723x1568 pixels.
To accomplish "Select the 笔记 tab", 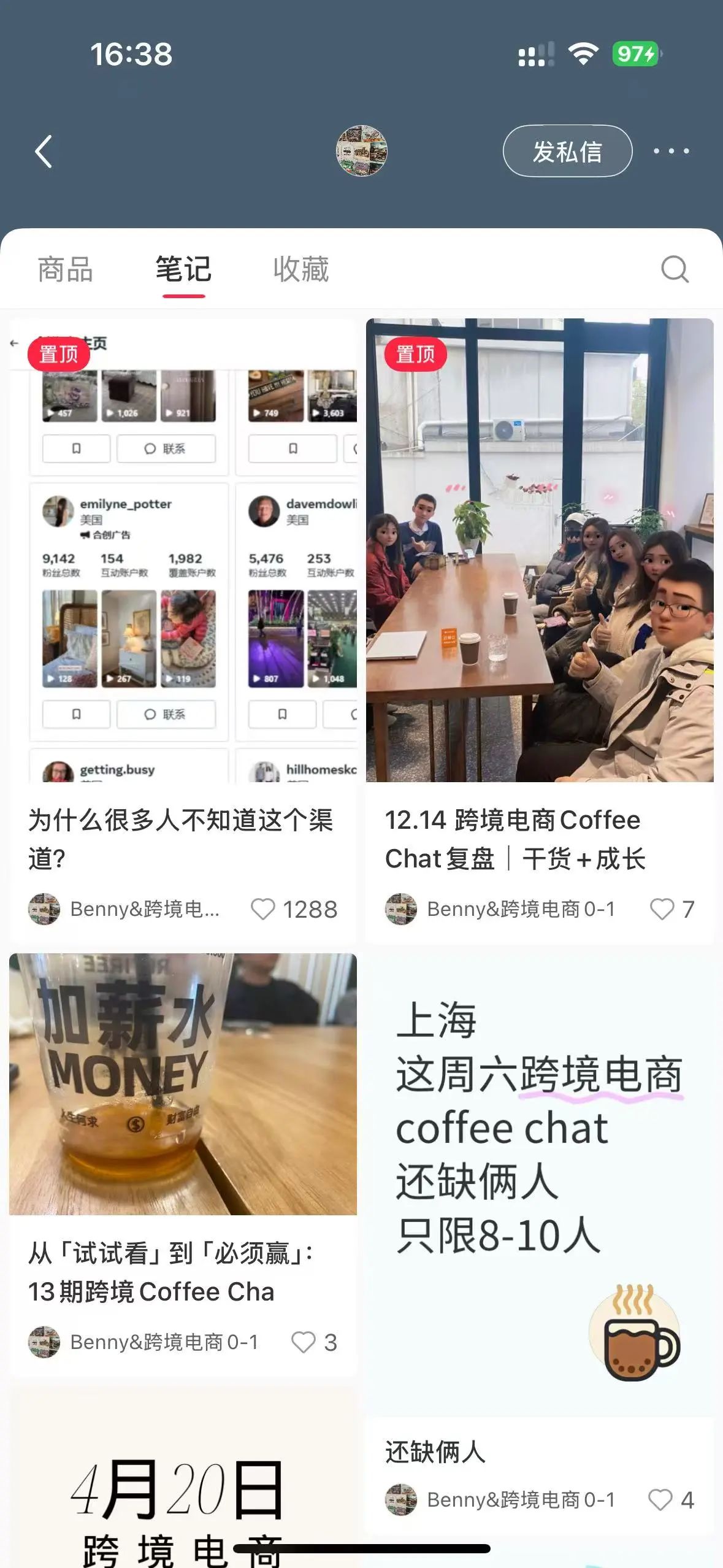I will (183, 269).
